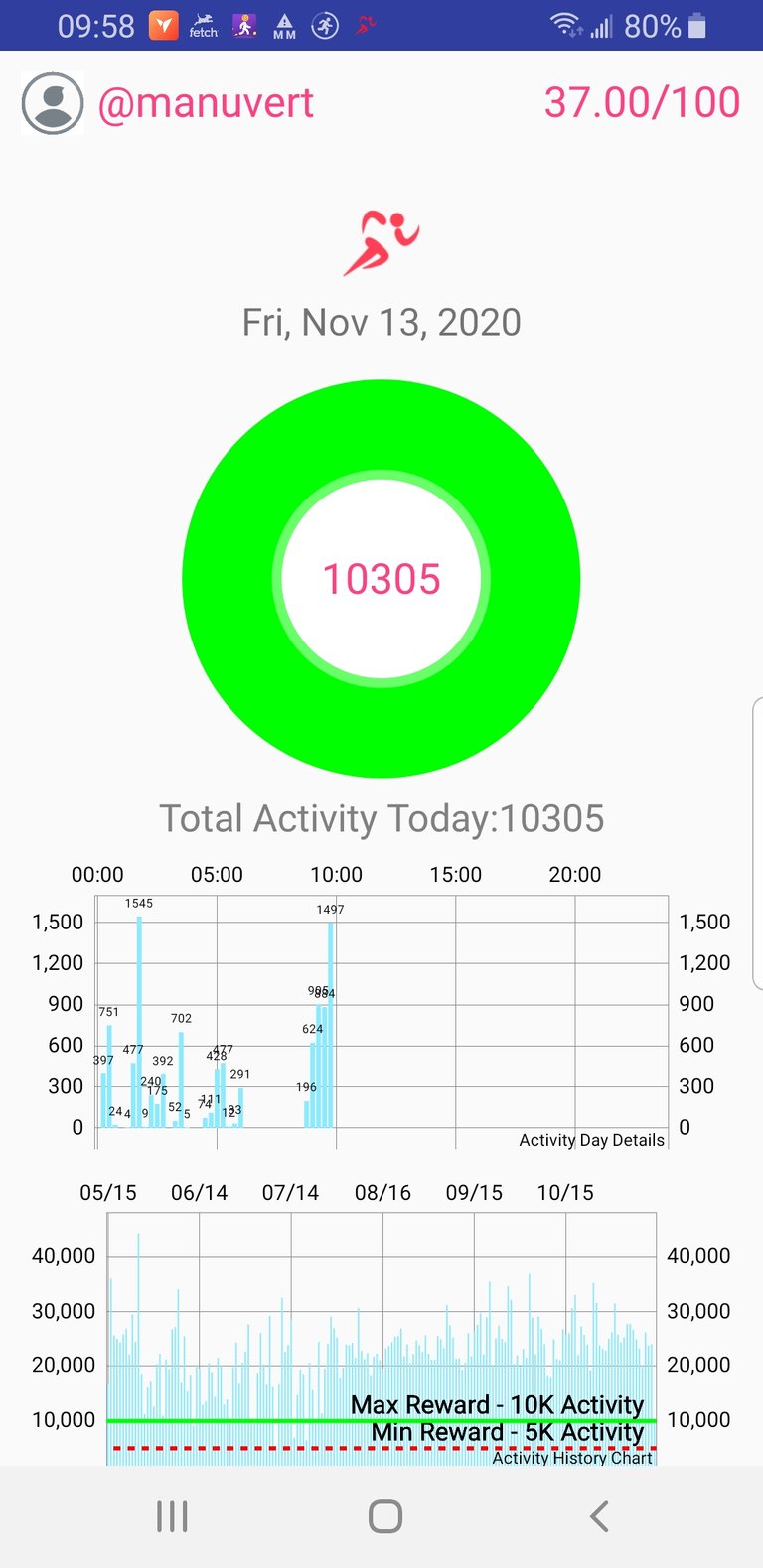763x1568 pixels.
Task: Open the @manuvert username link
Action: [206, 103]
